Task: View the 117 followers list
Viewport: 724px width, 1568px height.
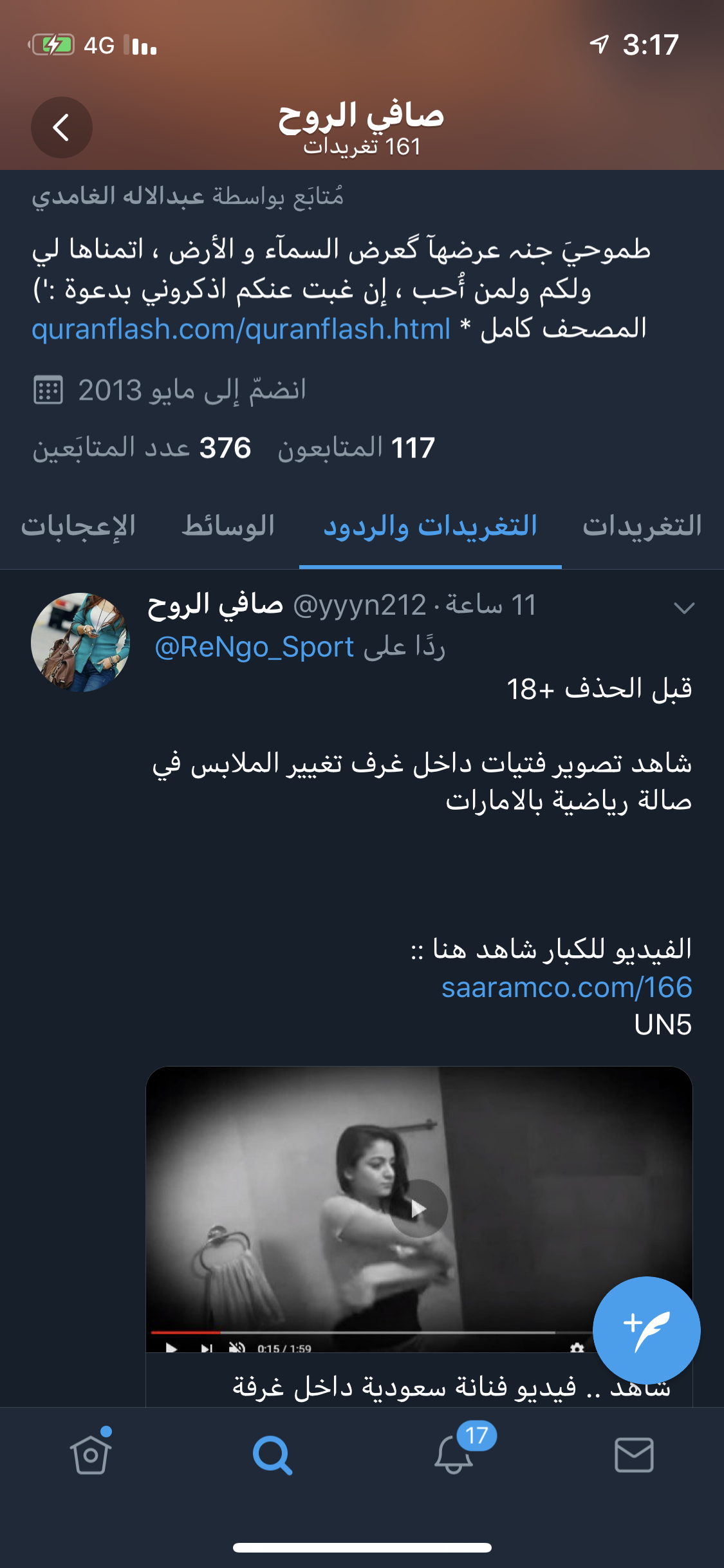Action: (356, 448)
